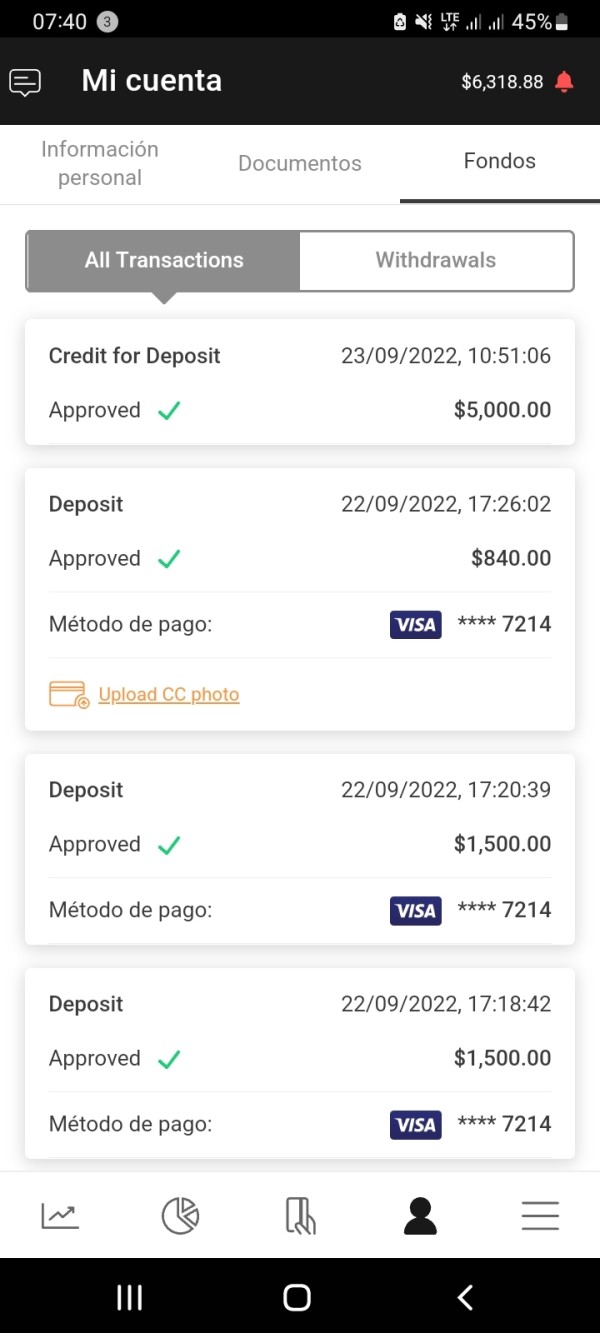This screenshot has height=1333, width=600.
Task: Select the Fondos tab
Action: tap(500, 162)
